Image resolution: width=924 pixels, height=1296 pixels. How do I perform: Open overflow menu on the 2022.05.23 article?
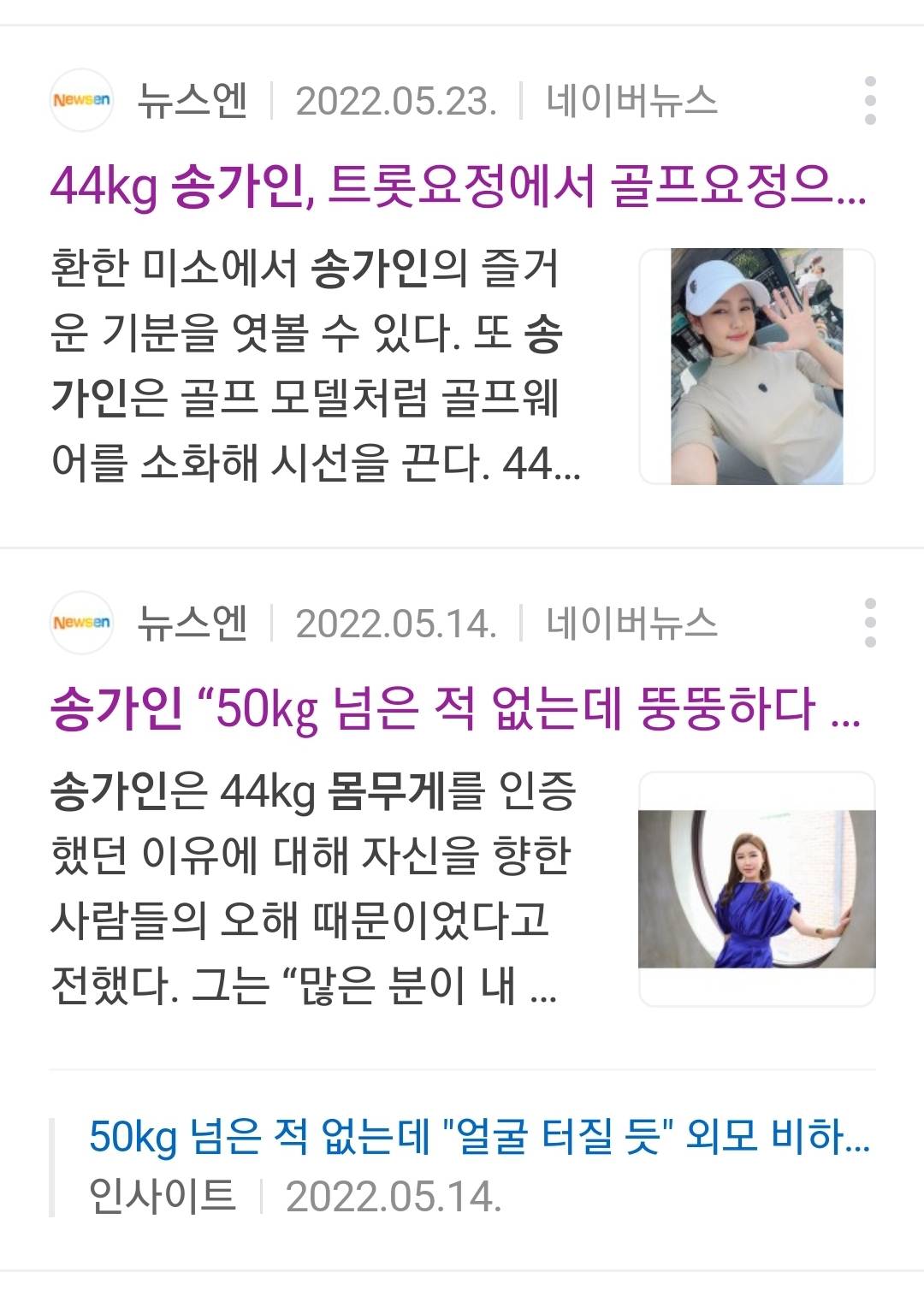[x=870, y=101]
